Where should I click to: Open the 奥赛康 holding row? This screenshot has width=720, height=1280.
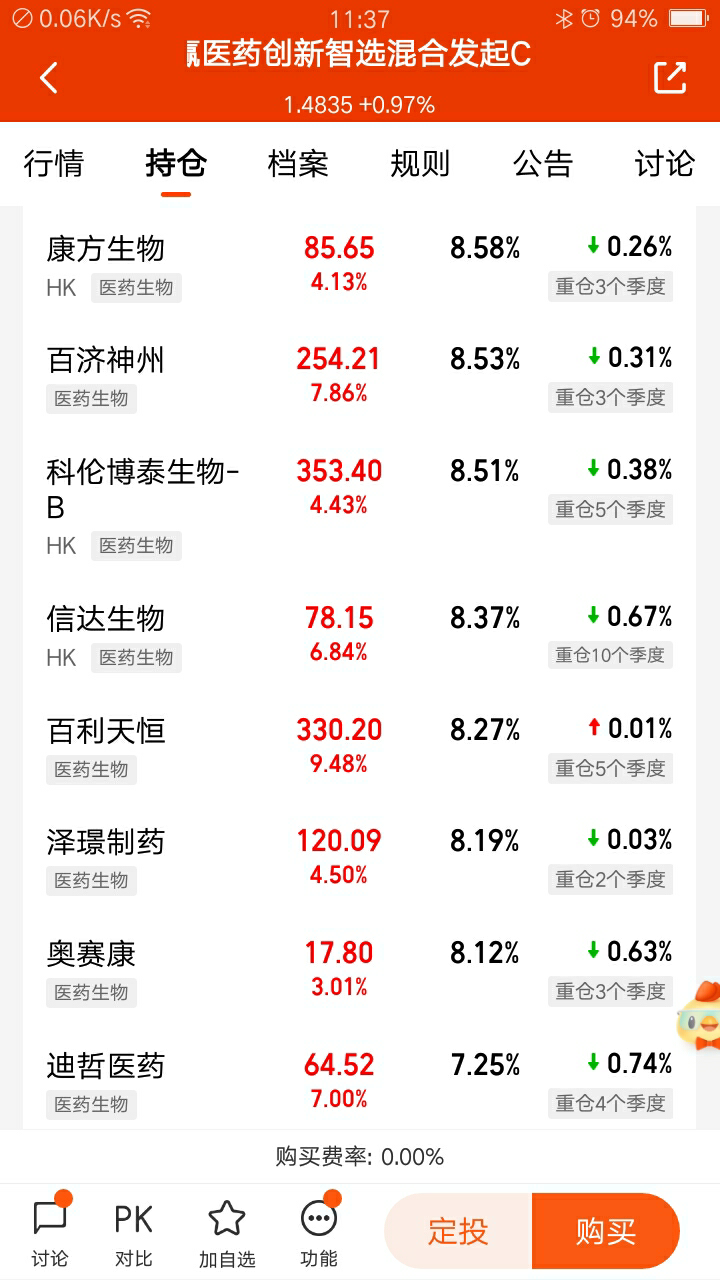(360, 971)
